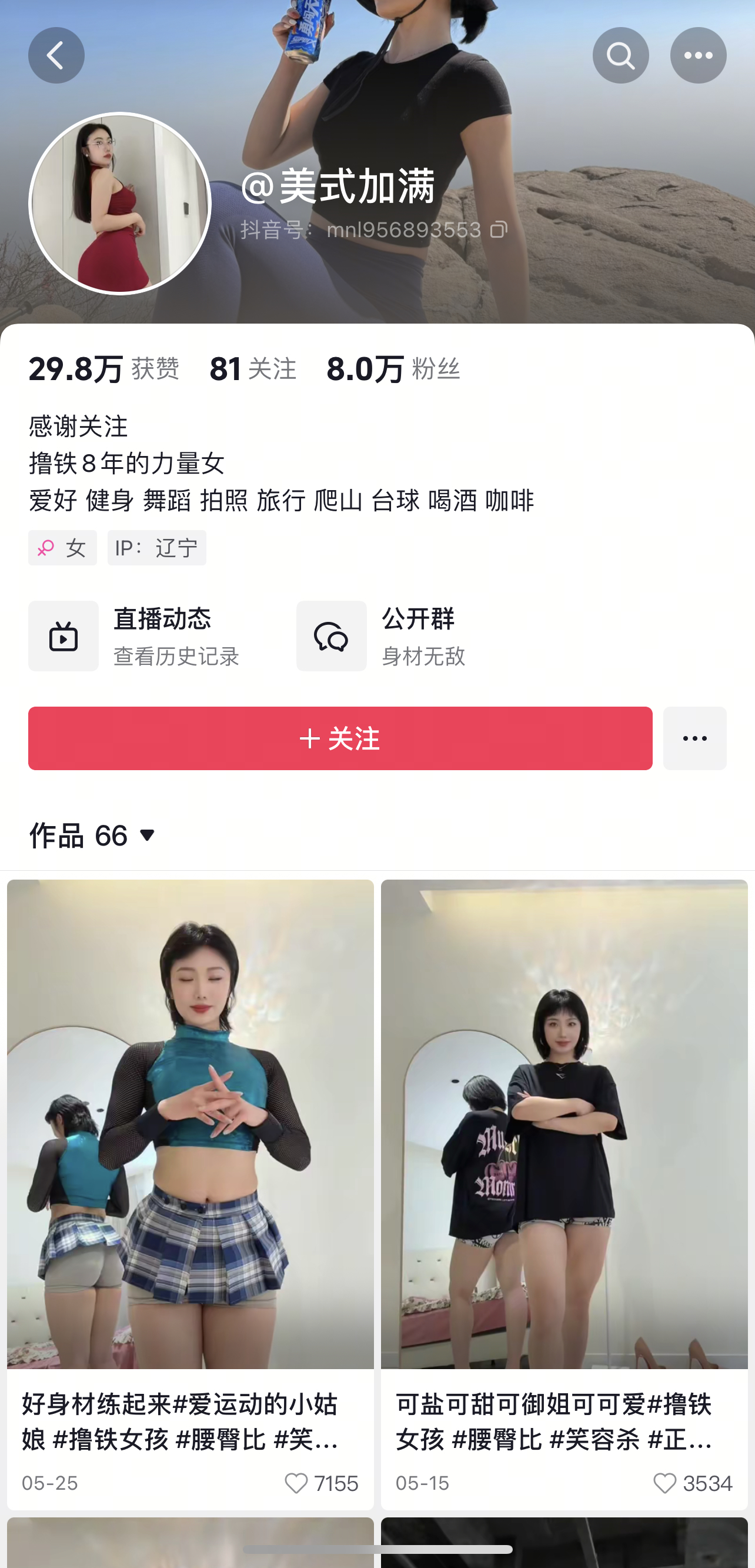
Task: Open the 81 关注 following list
Action: (252, 369)
